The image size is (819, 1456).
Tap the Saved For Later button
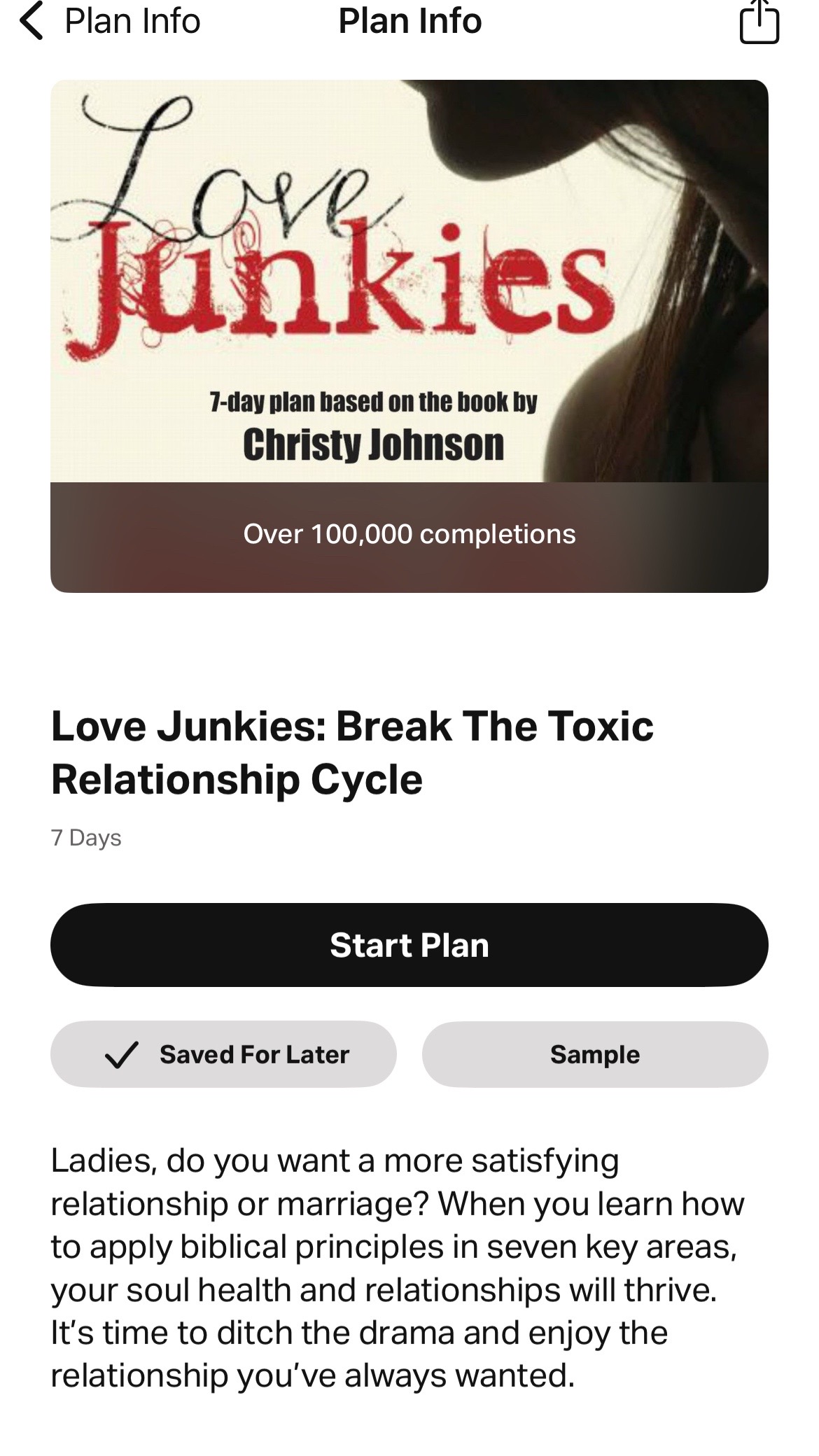[223, 1054]
